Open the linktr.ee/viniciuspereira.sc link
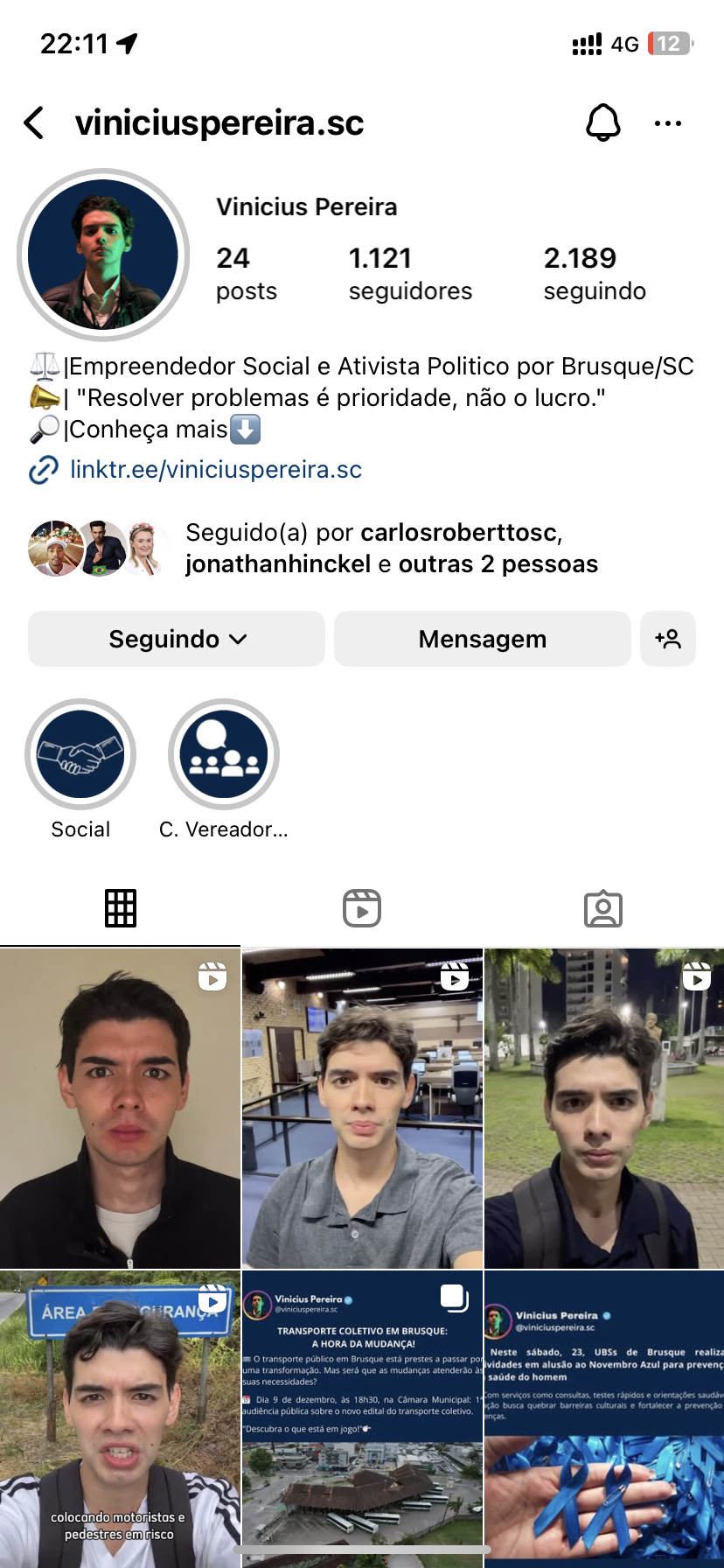The image size is (724, 1568). click(215, 470)
